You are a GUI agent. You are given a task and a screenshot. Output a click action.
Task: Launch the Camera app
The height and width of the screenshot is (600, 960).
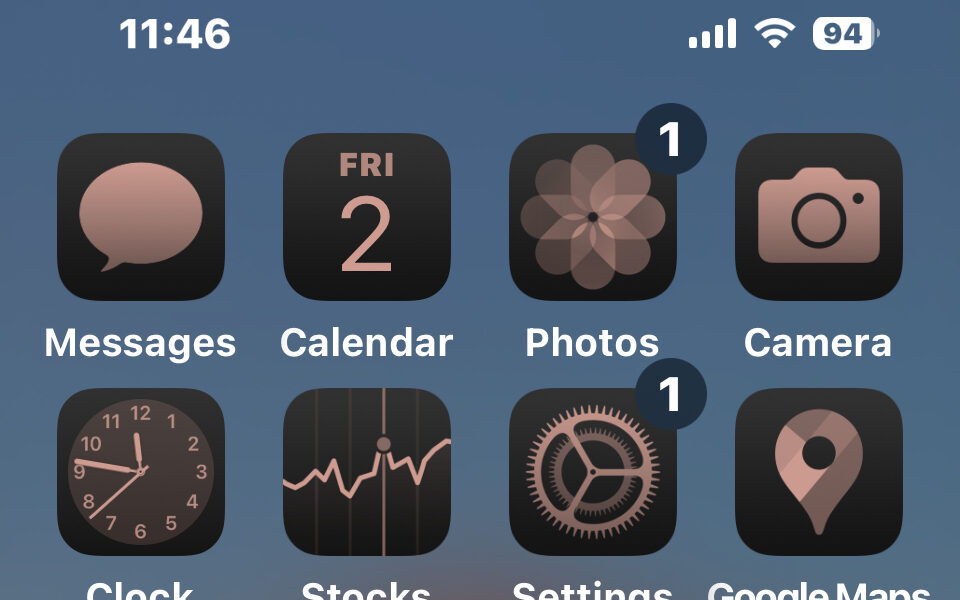[818, 217]
